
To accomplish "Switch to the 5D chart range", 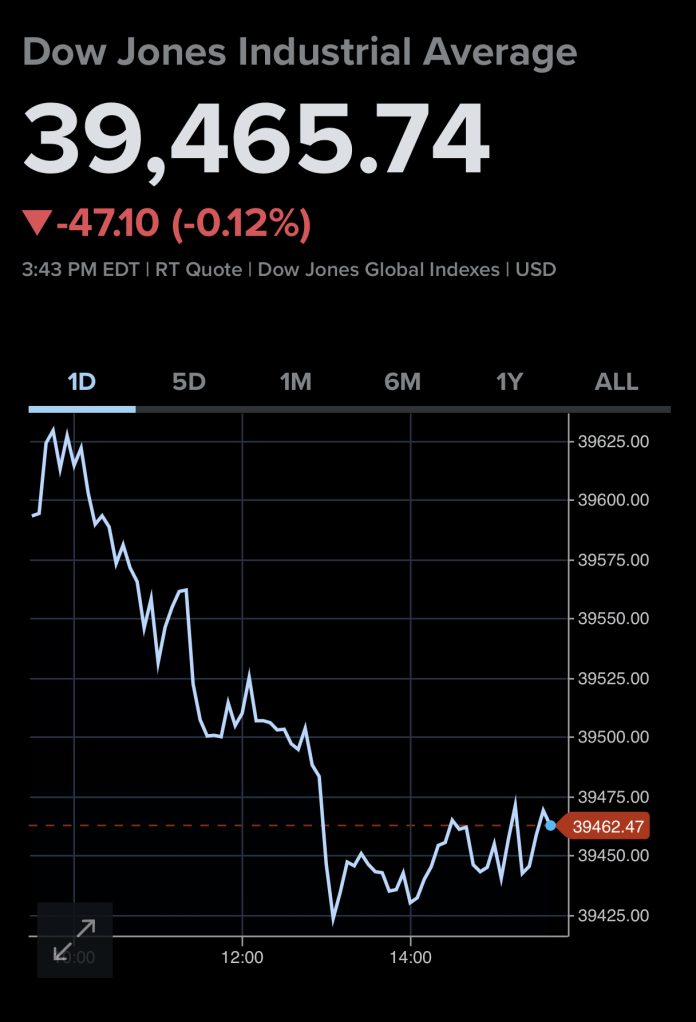I will click(x=188, y=382).
